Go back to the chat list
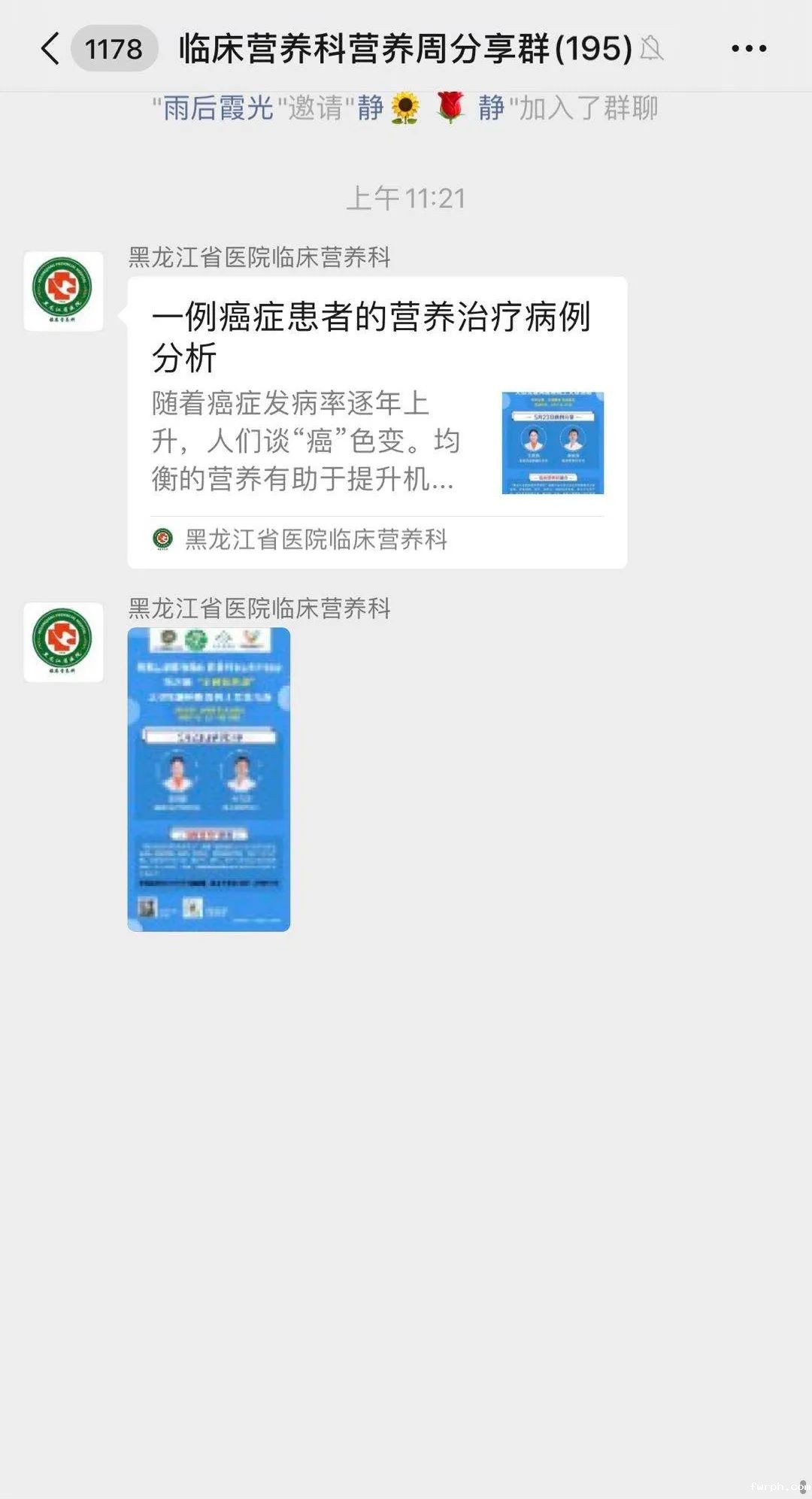The width and height of the screenshot is (812, 1499). click(x=50, y=49)
